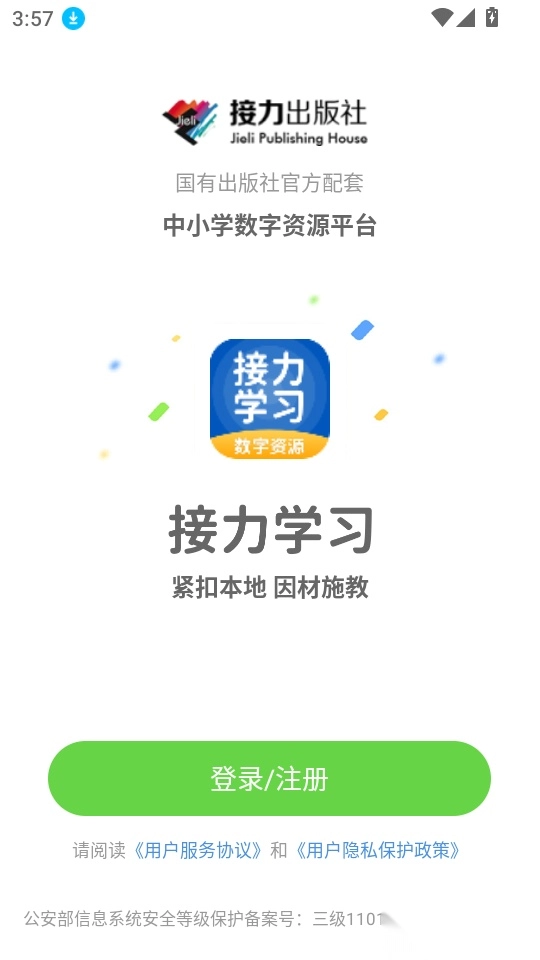Open the 《用户服务协议》 link
The height and width of the screenshot is (960, 540).
point(198,850)
